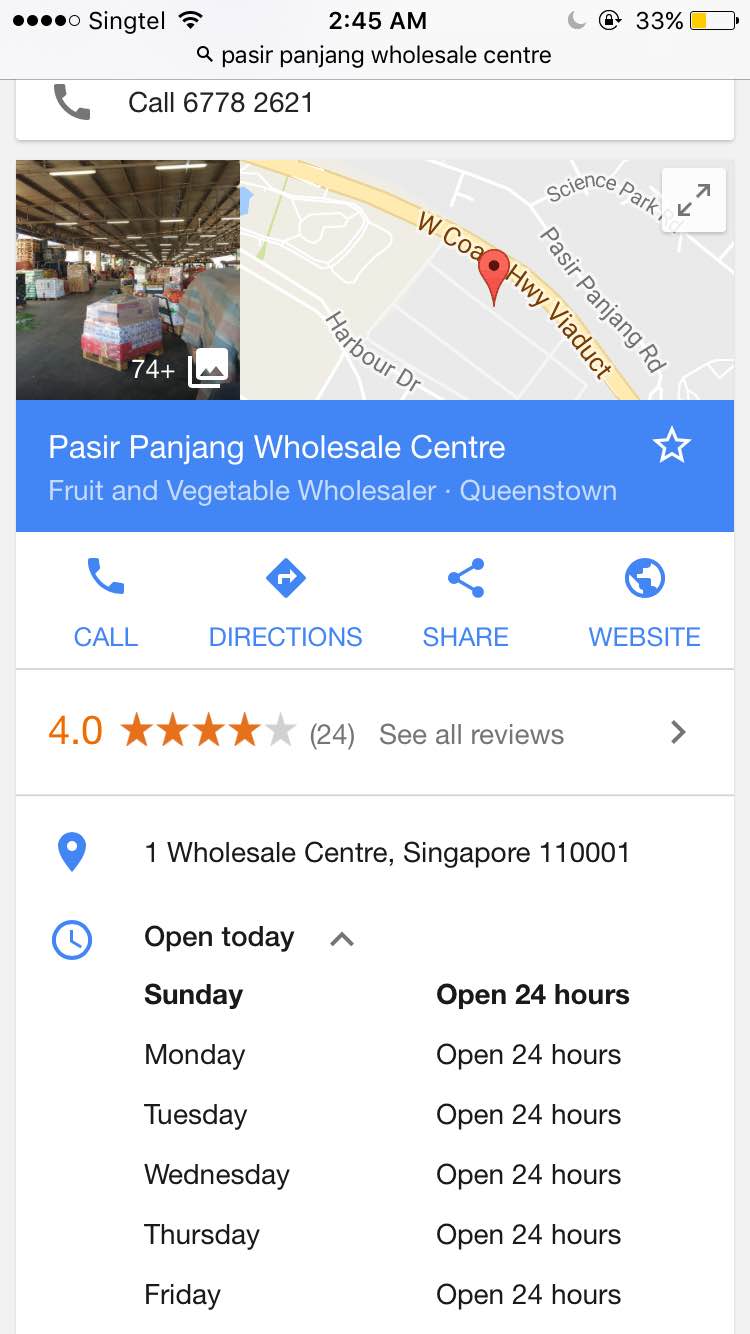Save Pasir Panjang Wholesale Centre with star
750x1334 pixels.
click(x=671, y=446)
